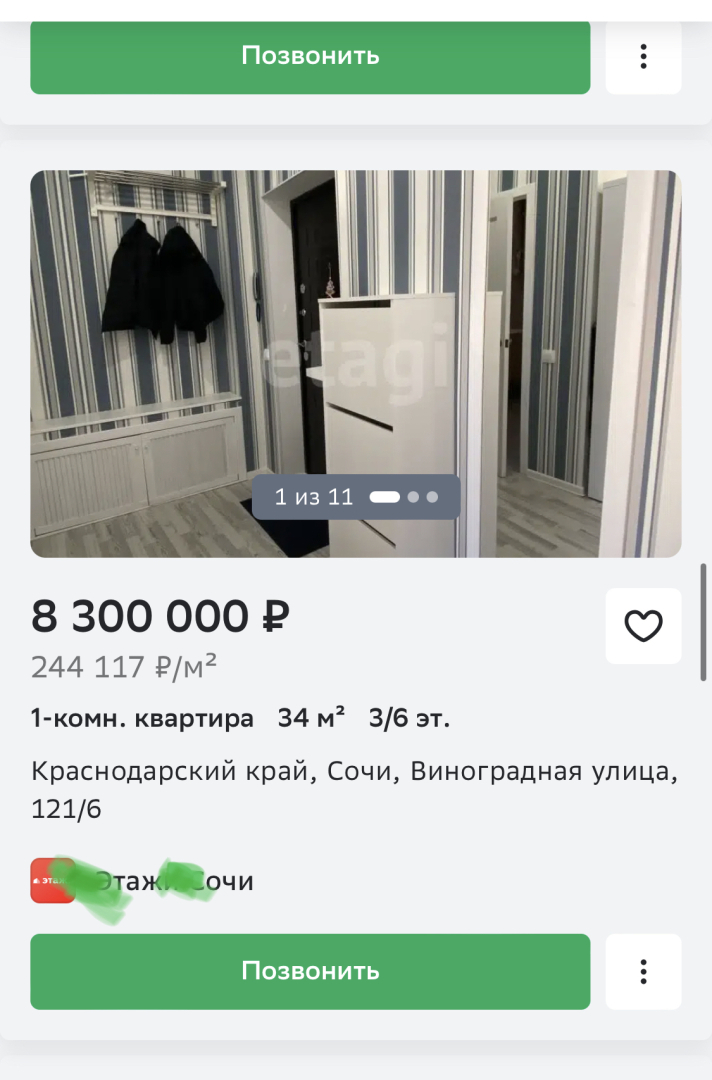
Task: Call about the 8 300 000 ₽ apartment
Action: pyautogui.click(x=310, y=971)
